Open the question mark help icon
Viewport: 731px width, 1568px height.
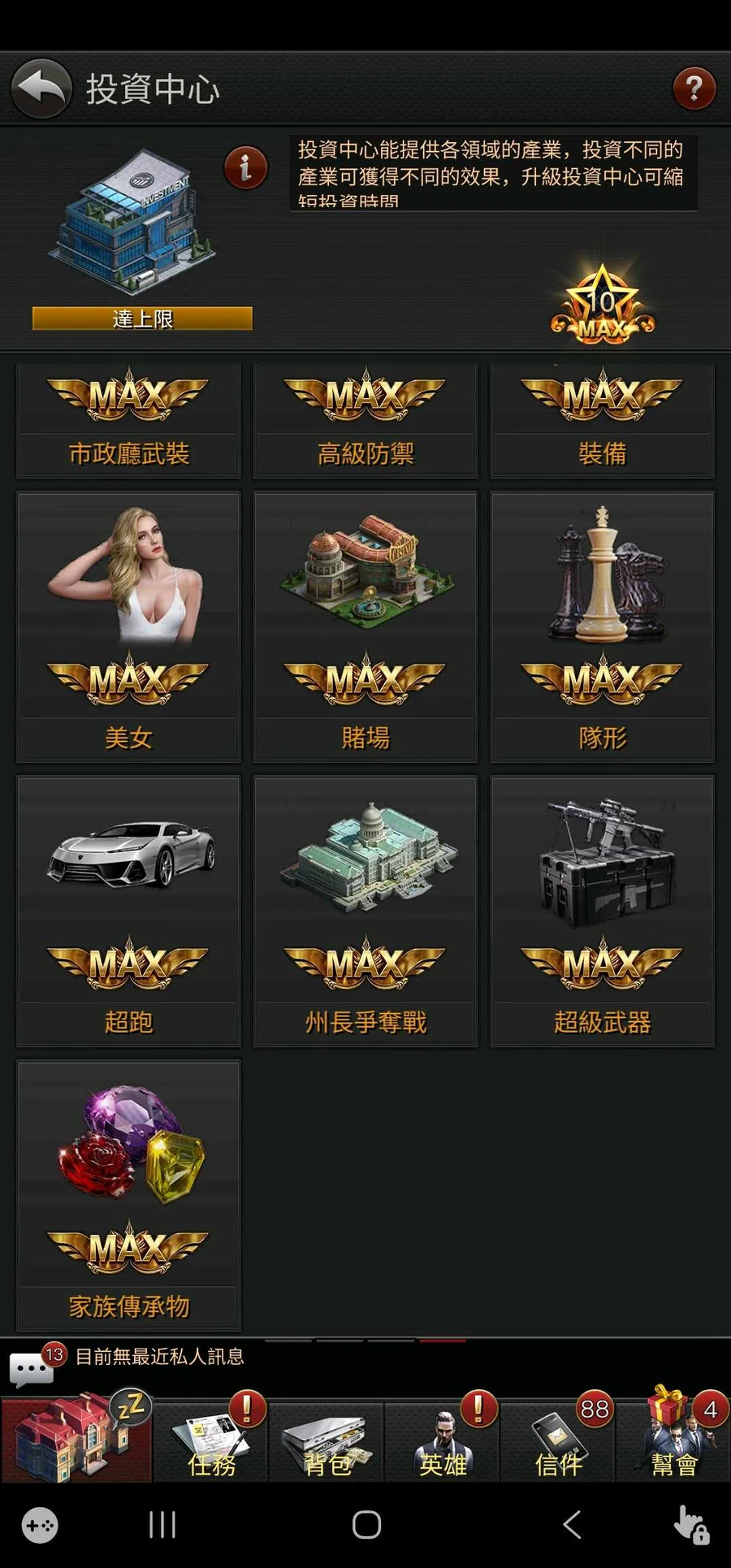(x=694, y=88)
